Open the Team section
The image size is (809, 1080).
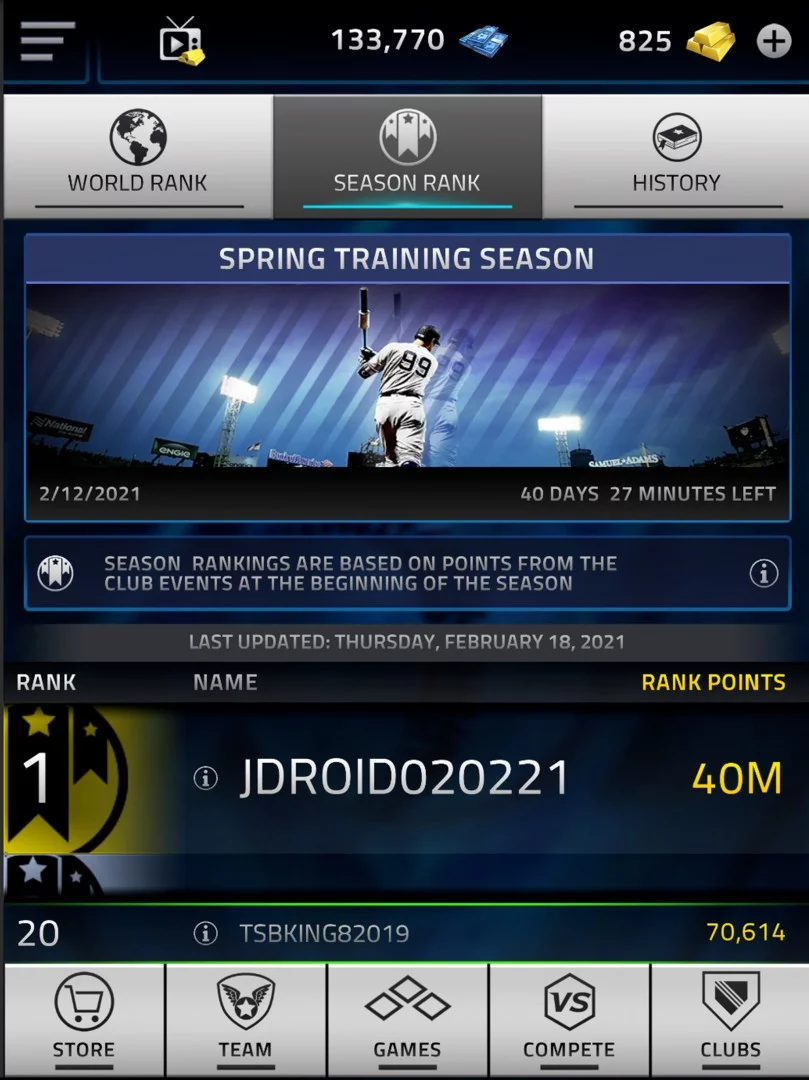coord(245,1020)
